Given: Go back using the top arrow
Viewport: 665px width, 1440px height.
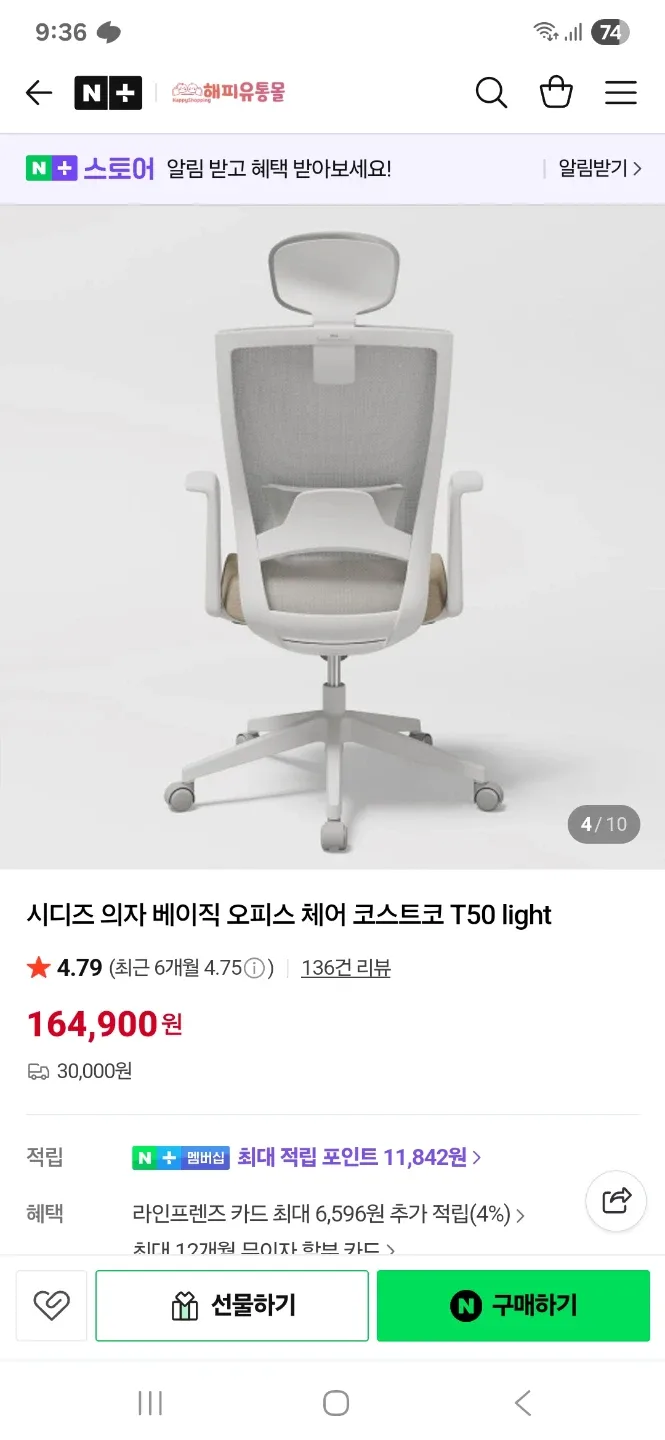Looking at the screenshot, I should 38,93.
